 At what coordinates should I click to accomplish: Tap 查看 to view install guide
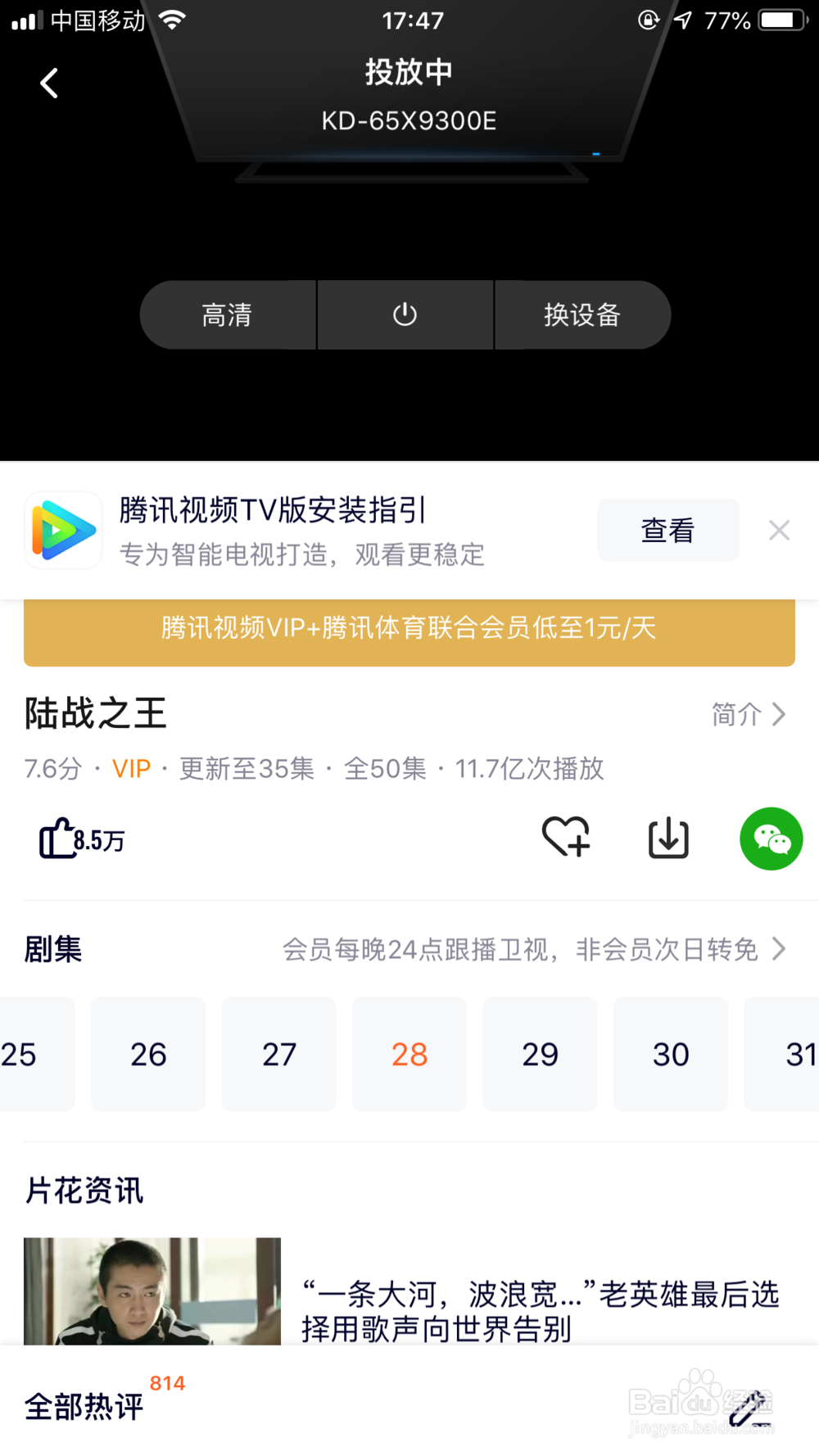click(667, 530)
